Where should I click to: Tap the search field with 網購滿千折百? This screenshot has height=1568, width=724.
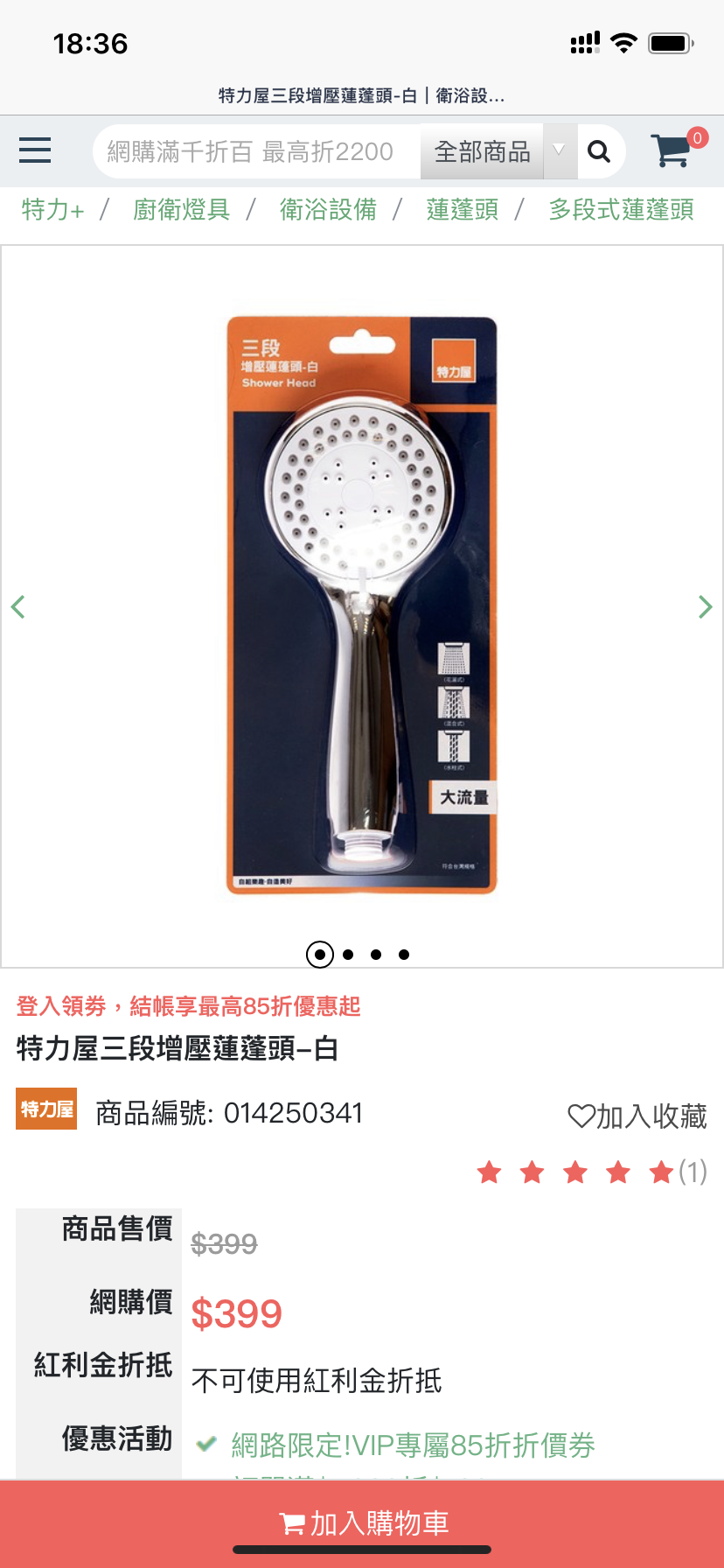[x=256, y=151]
